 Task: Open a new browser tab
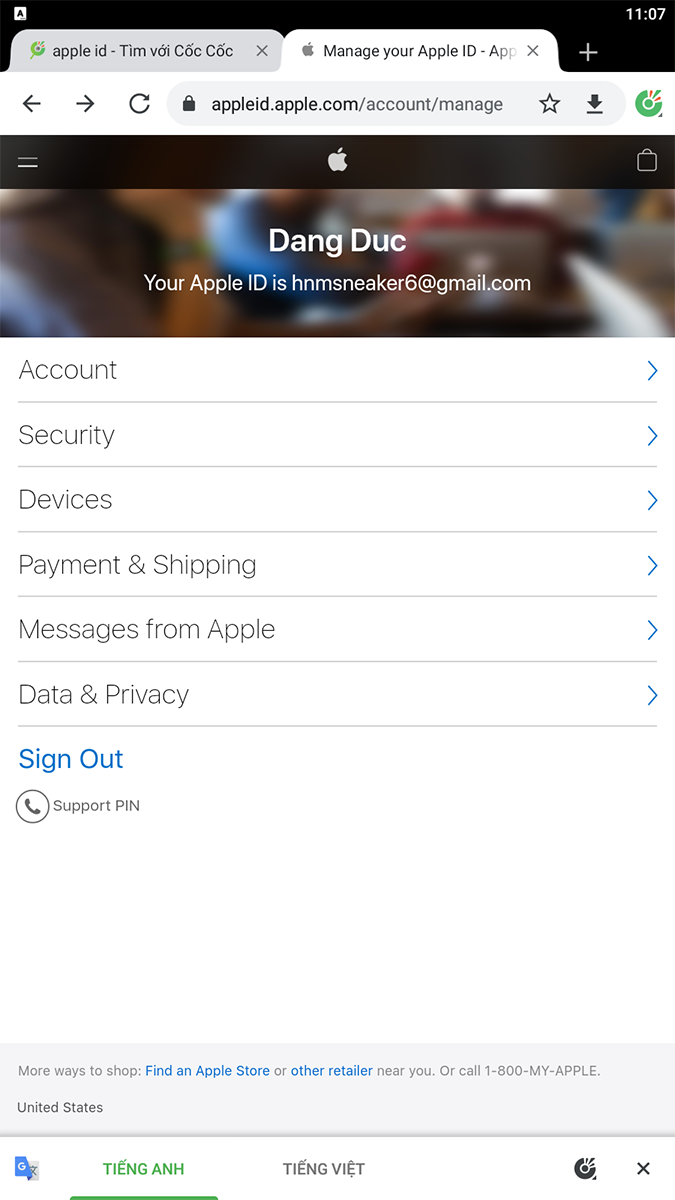588,52
